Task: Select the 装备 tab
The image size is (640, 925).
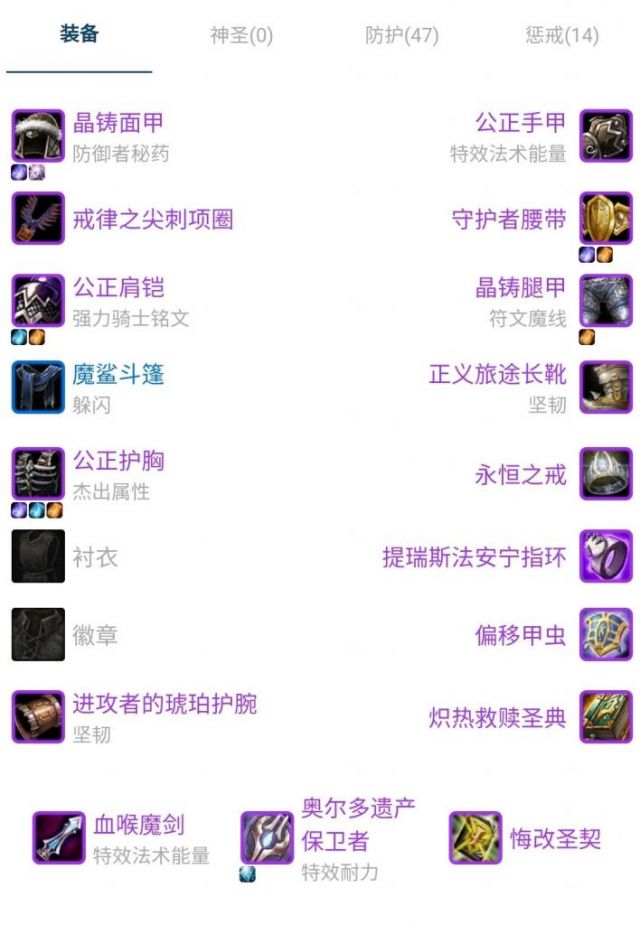Action: [79, 34]
